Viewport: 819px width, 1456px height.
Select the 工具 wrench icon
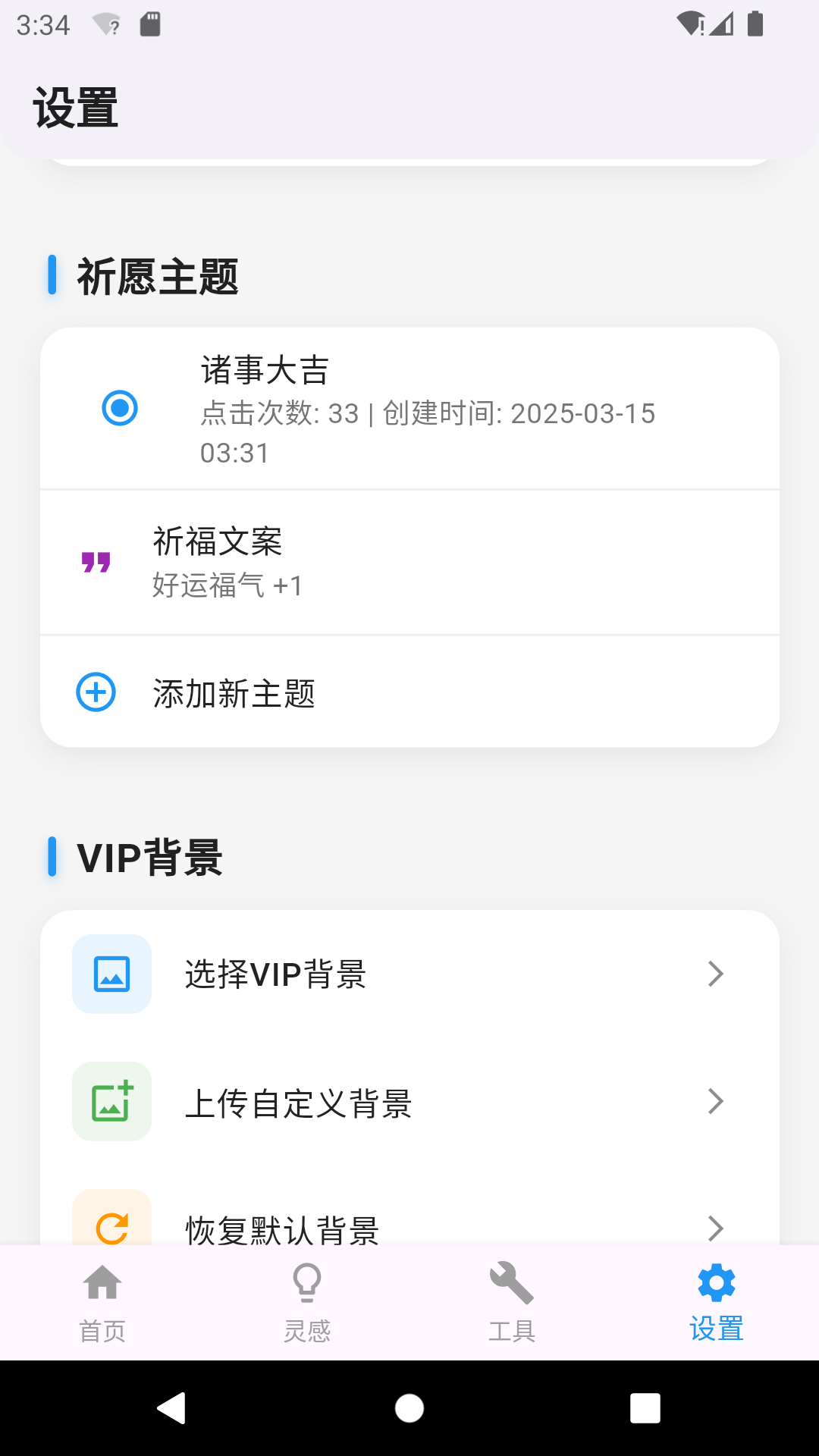click(511, 1283)
